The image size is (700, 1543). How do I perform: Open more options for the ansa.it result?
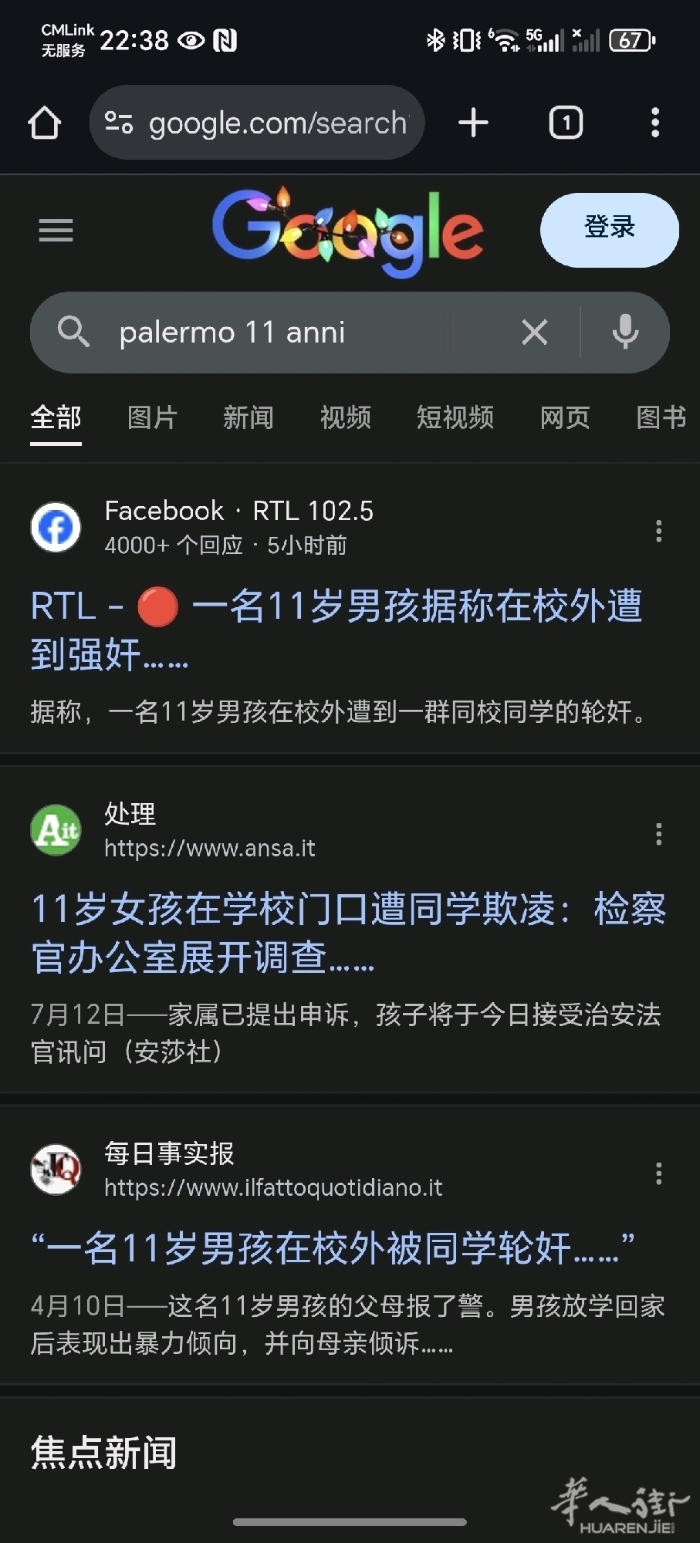[x=658, y=834]
